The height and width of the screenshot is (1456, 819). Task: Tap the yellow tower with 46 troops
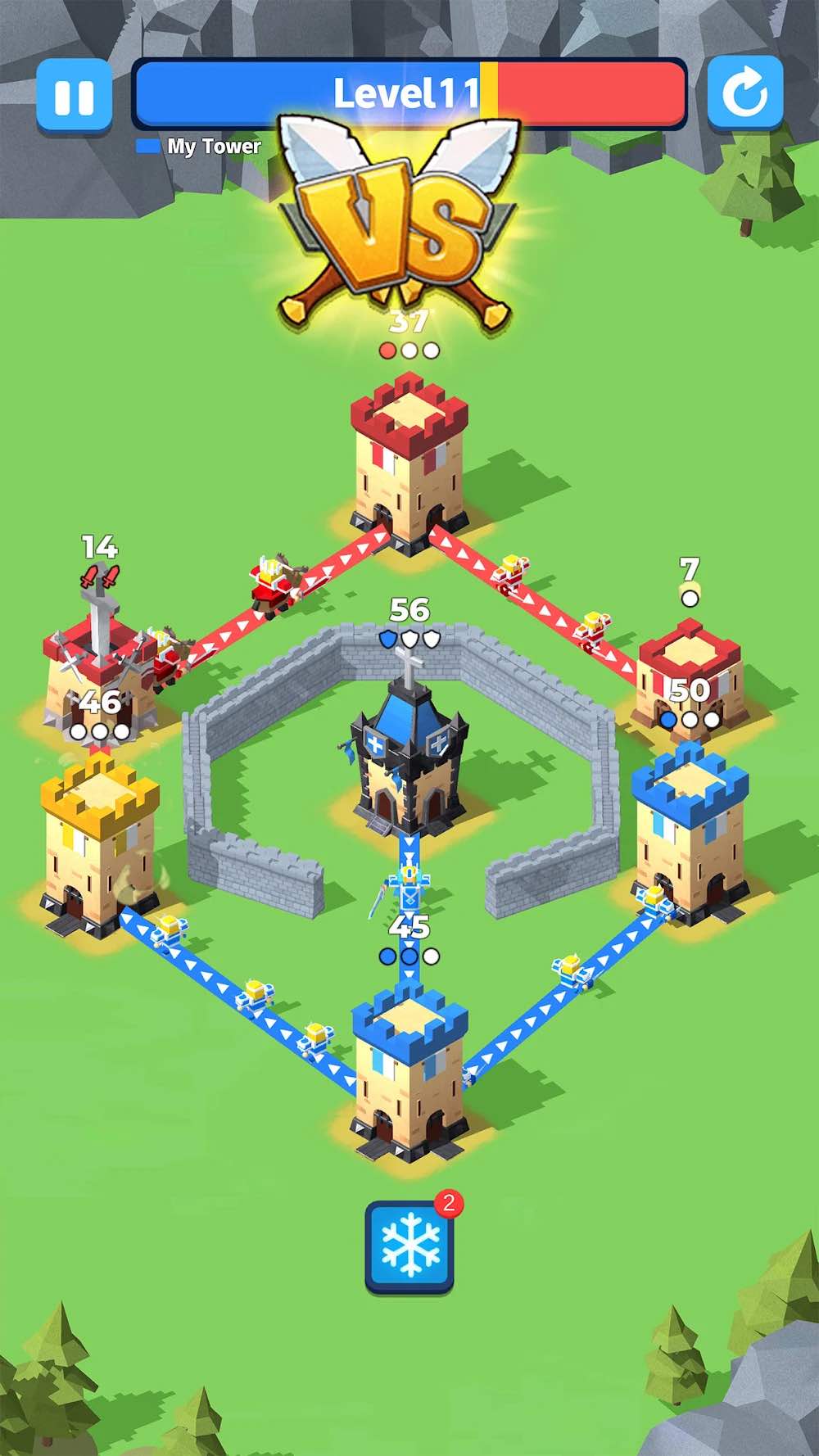(100, 845)
